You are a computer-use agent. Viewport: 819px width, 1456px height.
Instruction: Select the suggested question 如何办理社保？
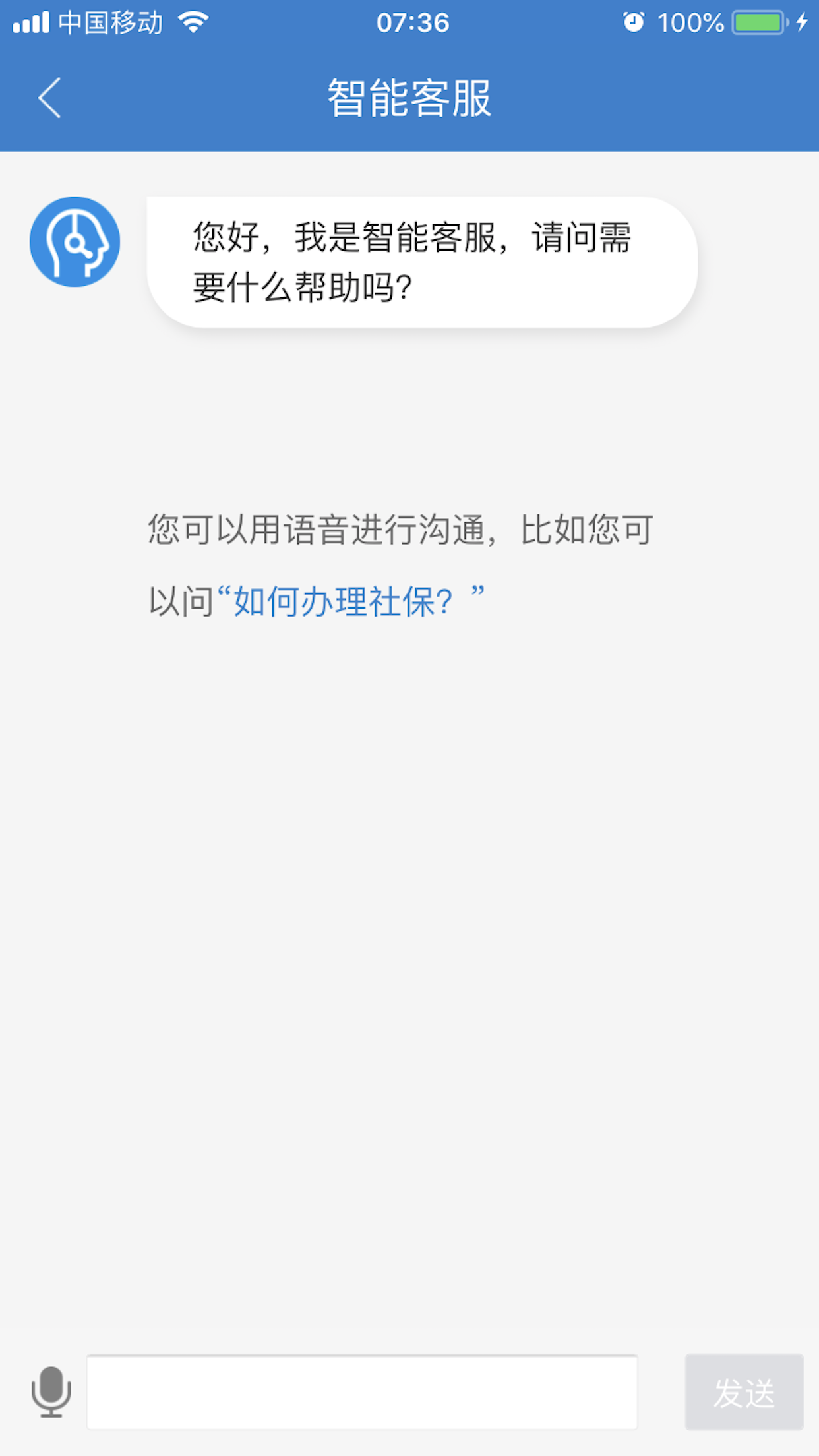(344, 601)
